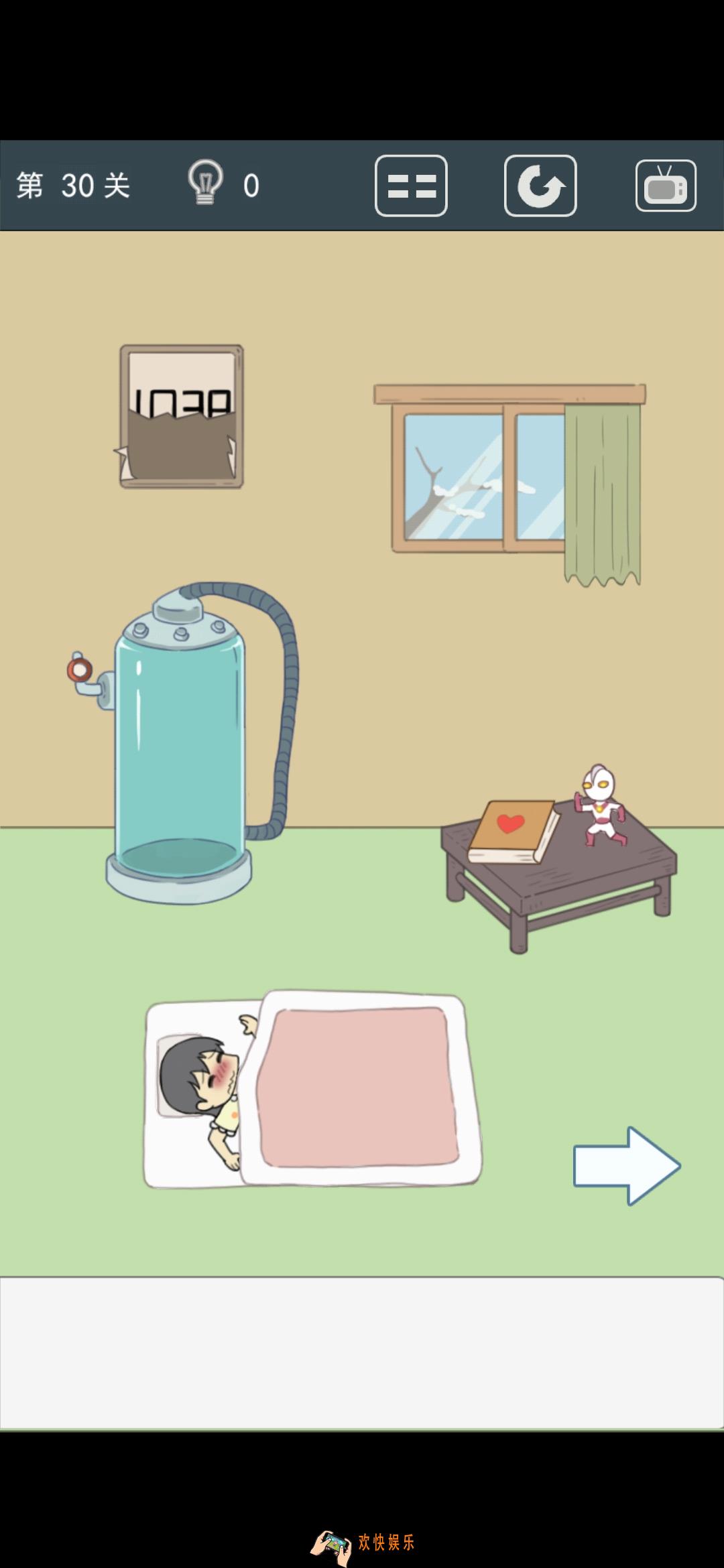Restart the current level
The height and width of the screenshot is (1568, 724).
coord(540,186)
